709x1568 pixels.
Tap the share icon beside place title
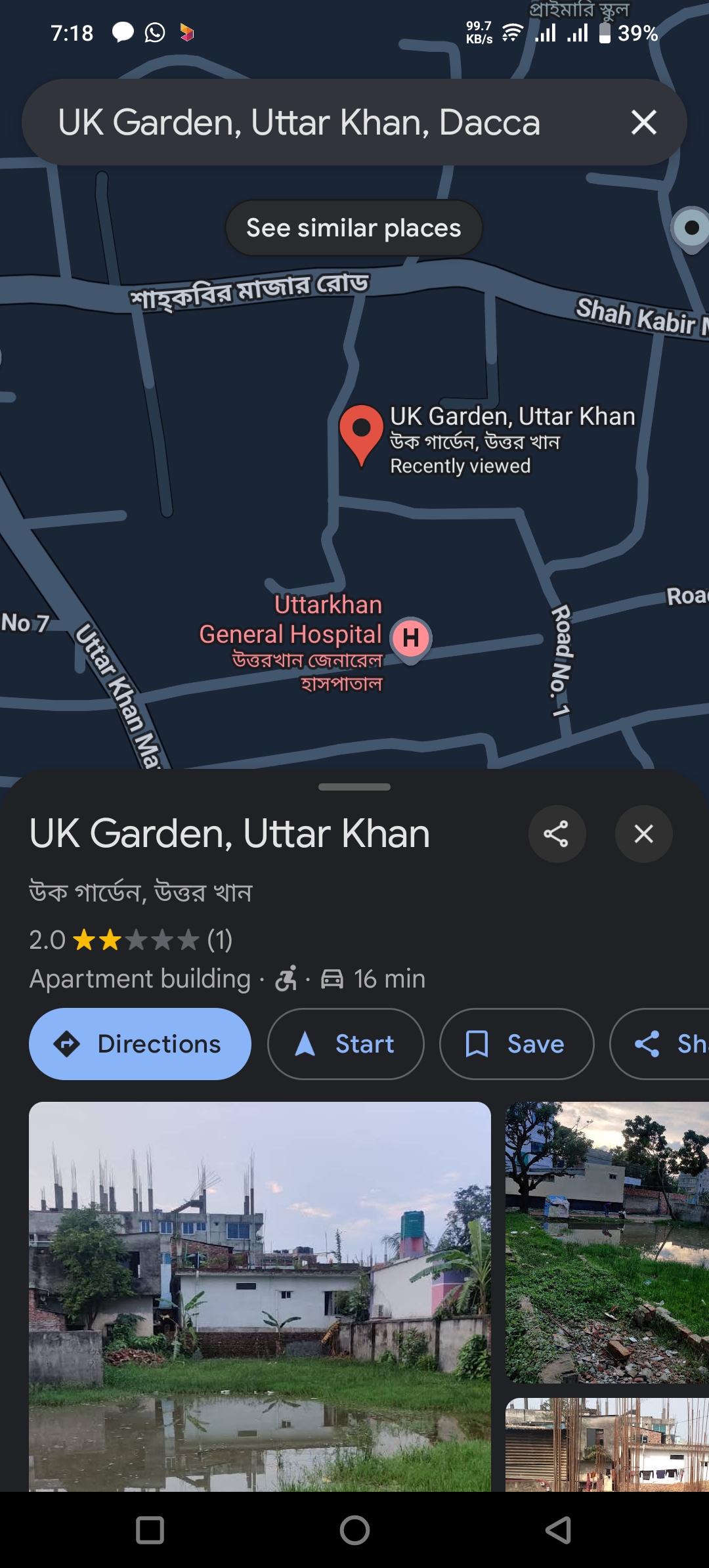[x=557, y=834]
